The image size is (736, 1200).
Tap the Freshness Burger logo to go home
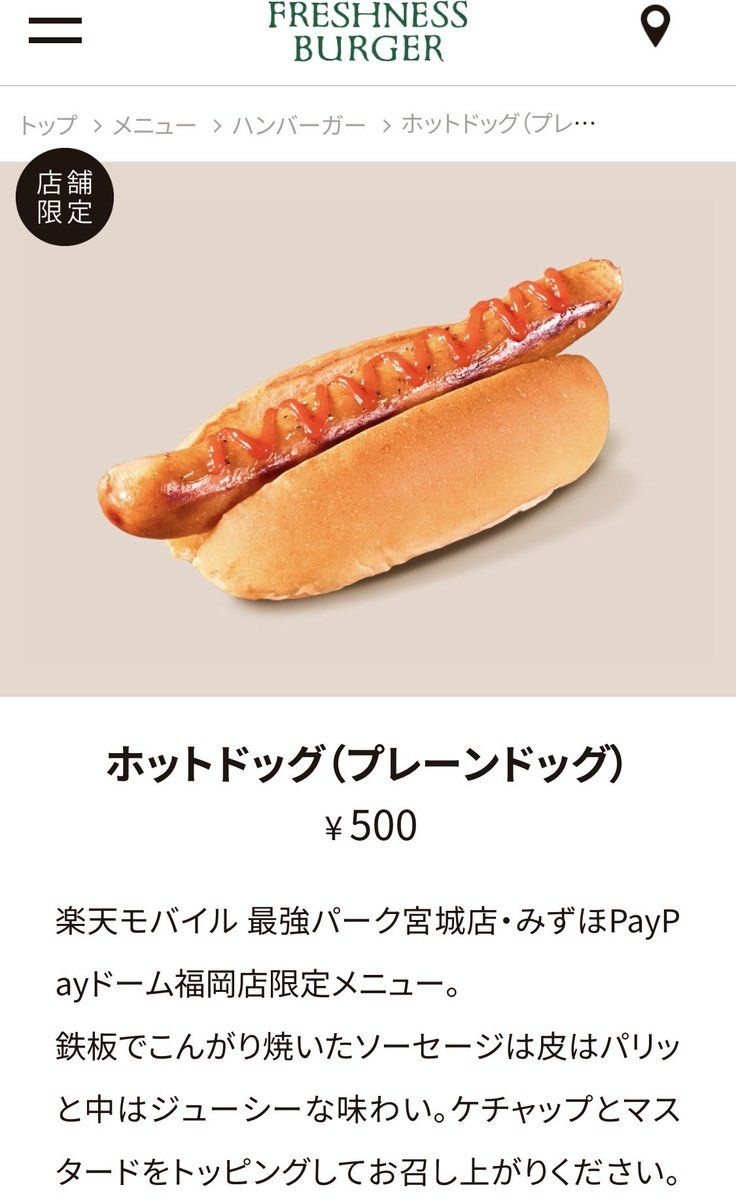pyautogui.click(x=368, y=32)
